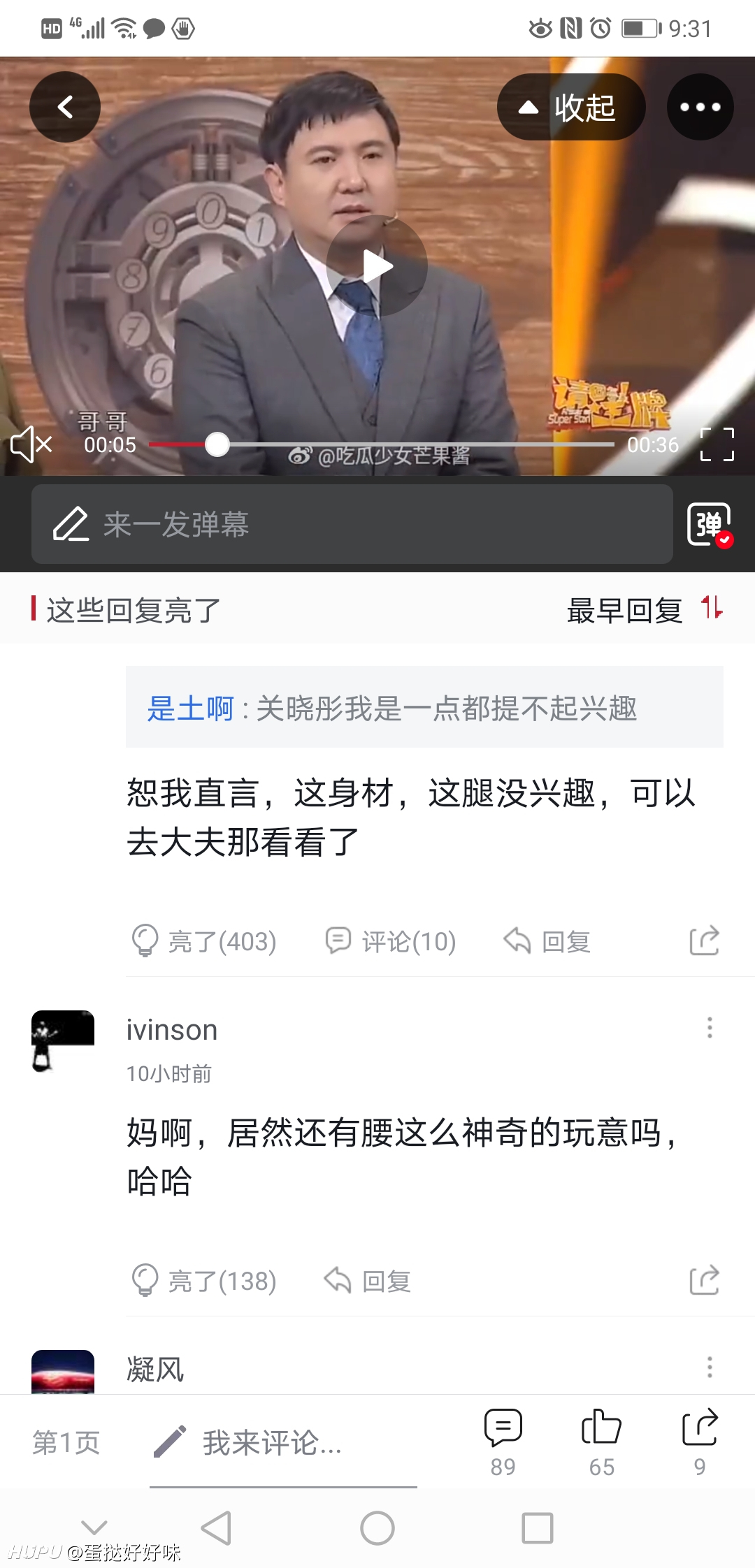This screenshot has height=1568, width=755.
Task: Go back using the video back arrow
Action: tap(65, 107)
